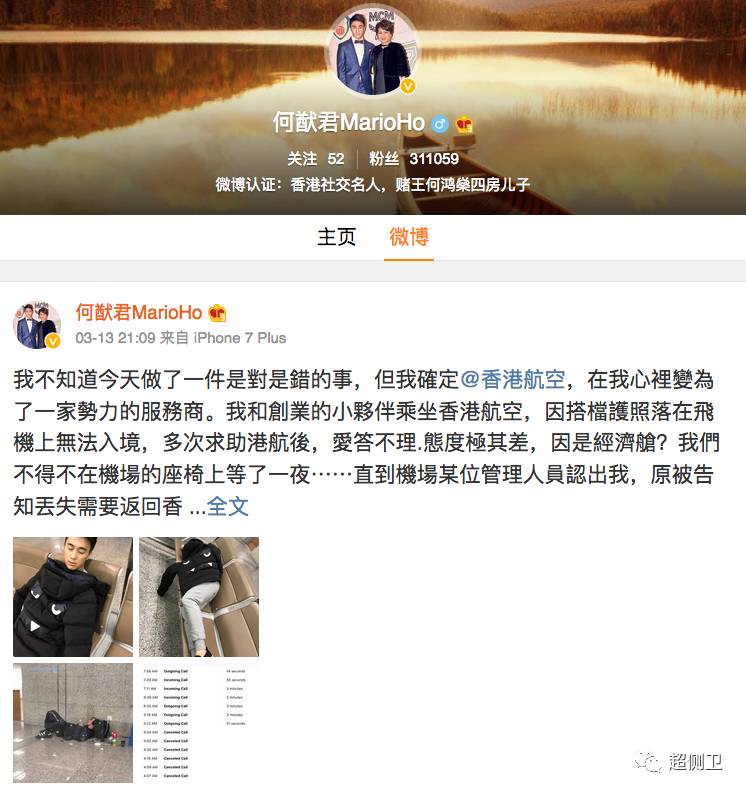Expand the post with 全文 link
This screenshot has height=794, width=746.
pyautogui.click(x=228, y=506)
